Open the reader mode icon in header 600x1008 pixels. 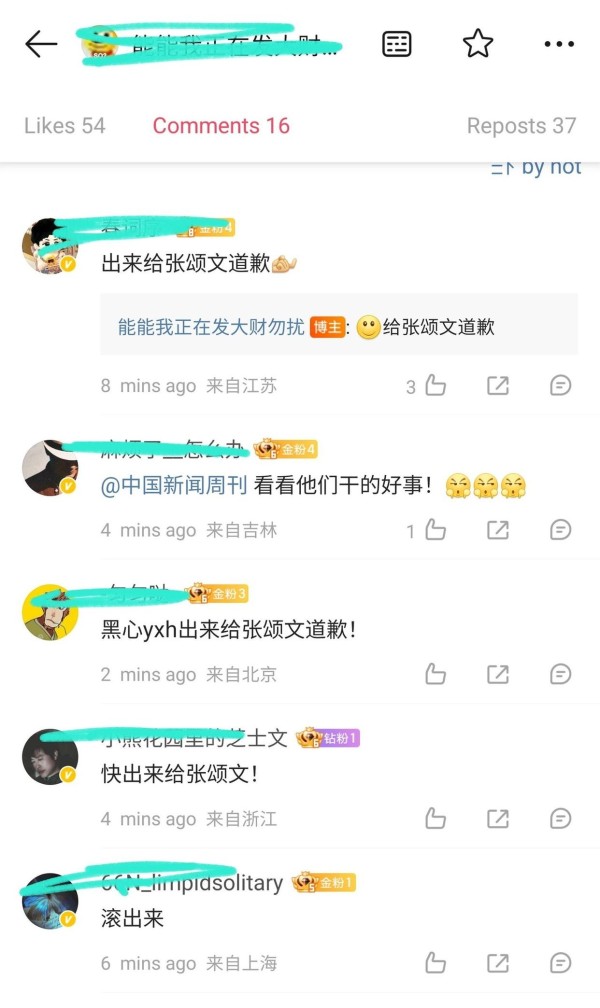coord(397,44)
